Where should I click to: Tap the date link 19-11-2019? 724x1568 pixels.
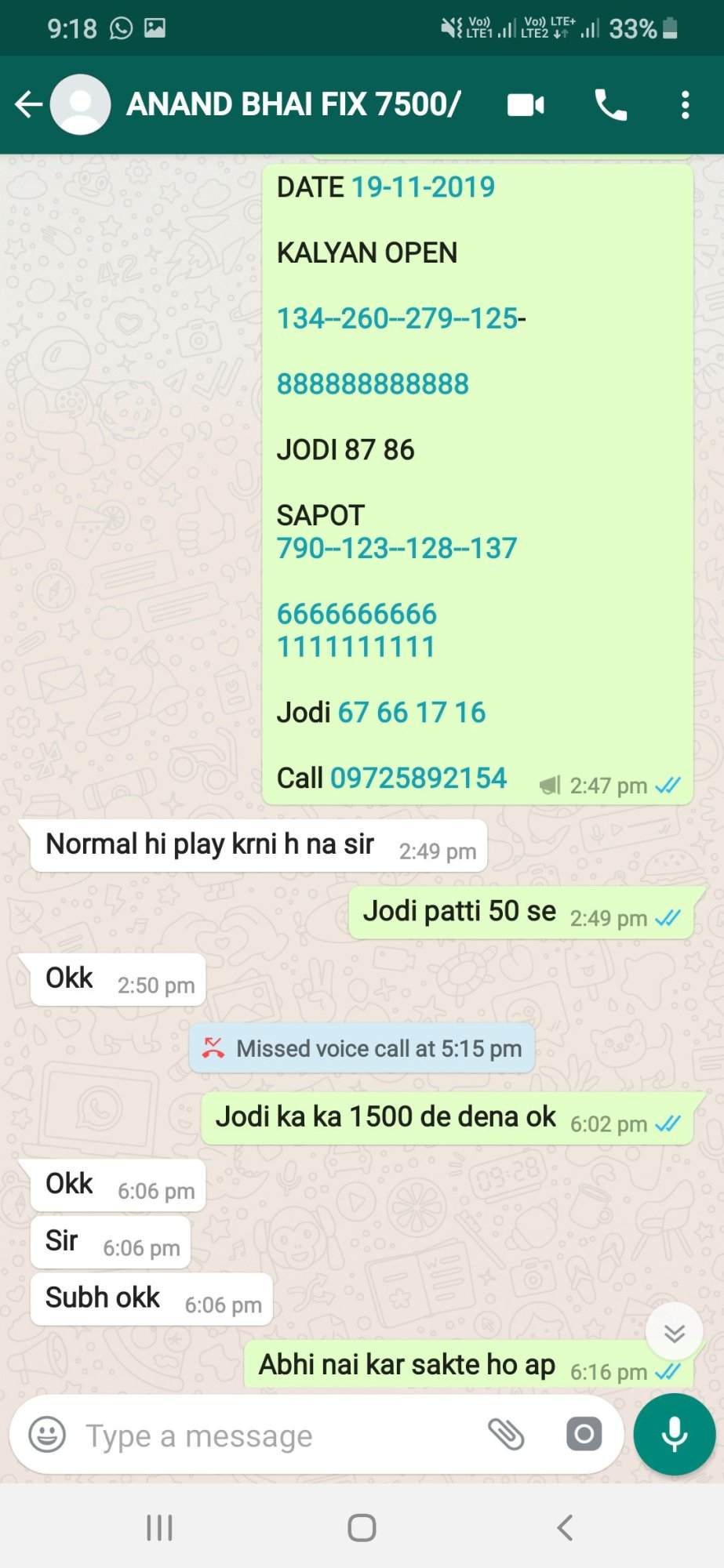pos(423,187)
